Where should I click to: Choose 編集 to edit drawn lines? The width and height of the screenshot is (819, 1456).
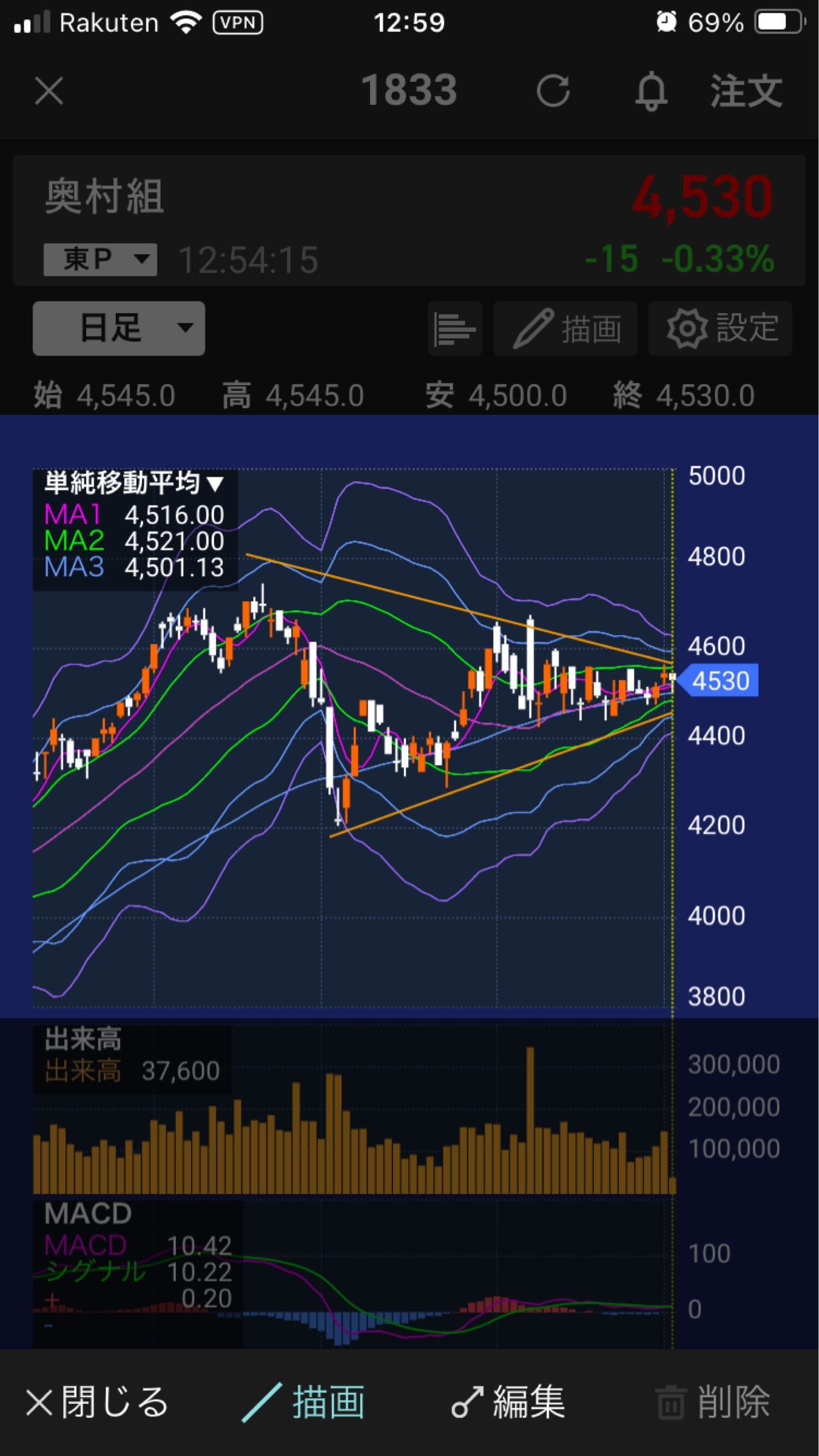click(508, 1402)
